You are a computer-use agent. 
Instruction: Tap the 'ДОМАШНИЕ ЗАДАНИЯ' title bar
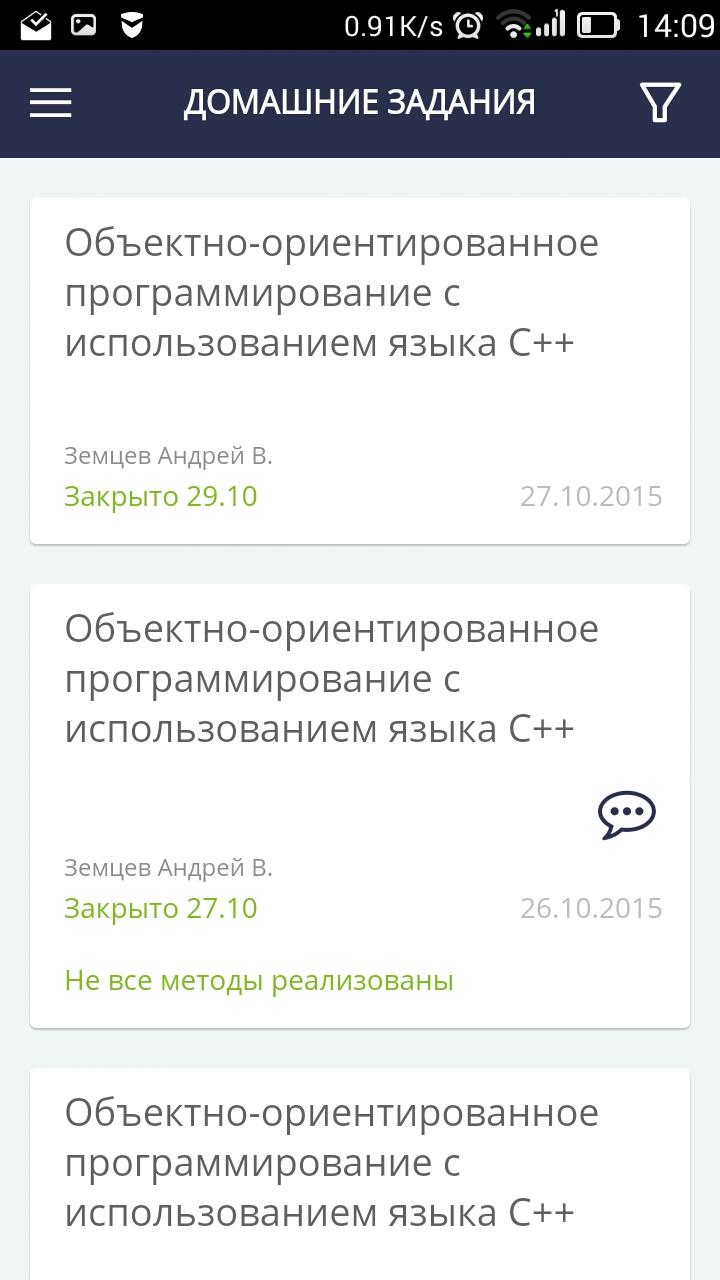[360, 101]
